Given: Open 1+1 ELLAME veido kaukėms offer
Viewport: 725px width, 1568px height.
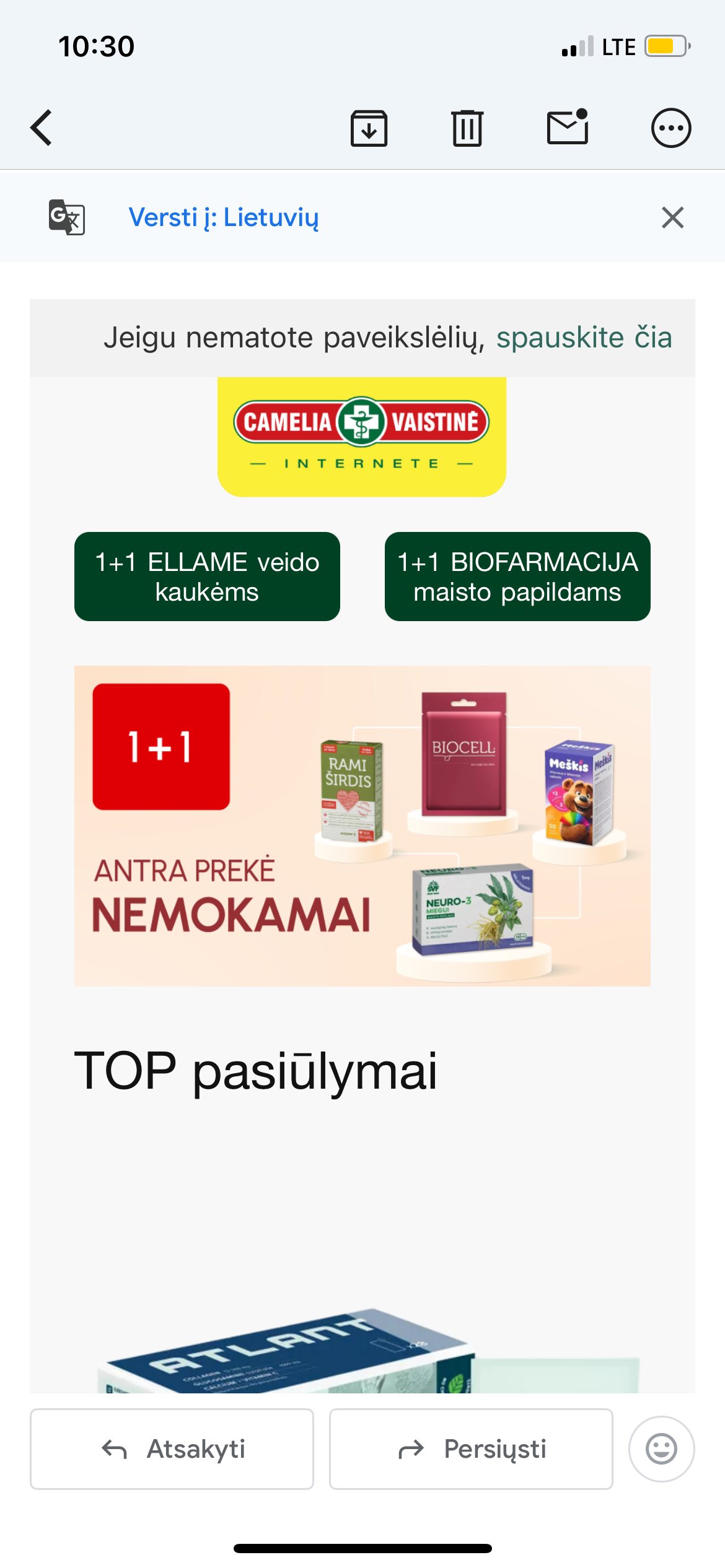Looking at the screenshot, I should coord(207,577).
